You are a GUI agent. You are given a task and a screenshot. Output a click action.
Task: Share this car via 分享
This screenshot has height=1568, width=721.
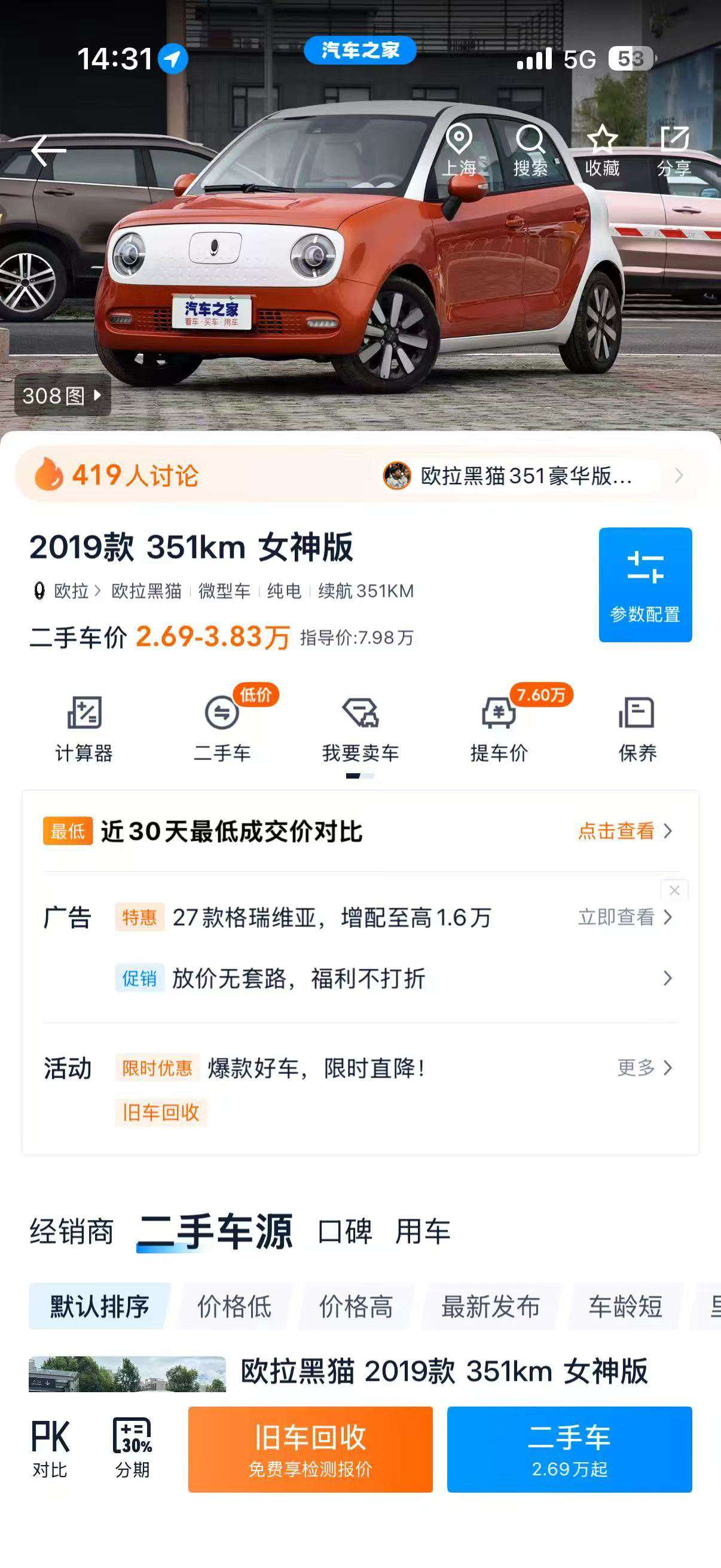[x=674, y=150]
